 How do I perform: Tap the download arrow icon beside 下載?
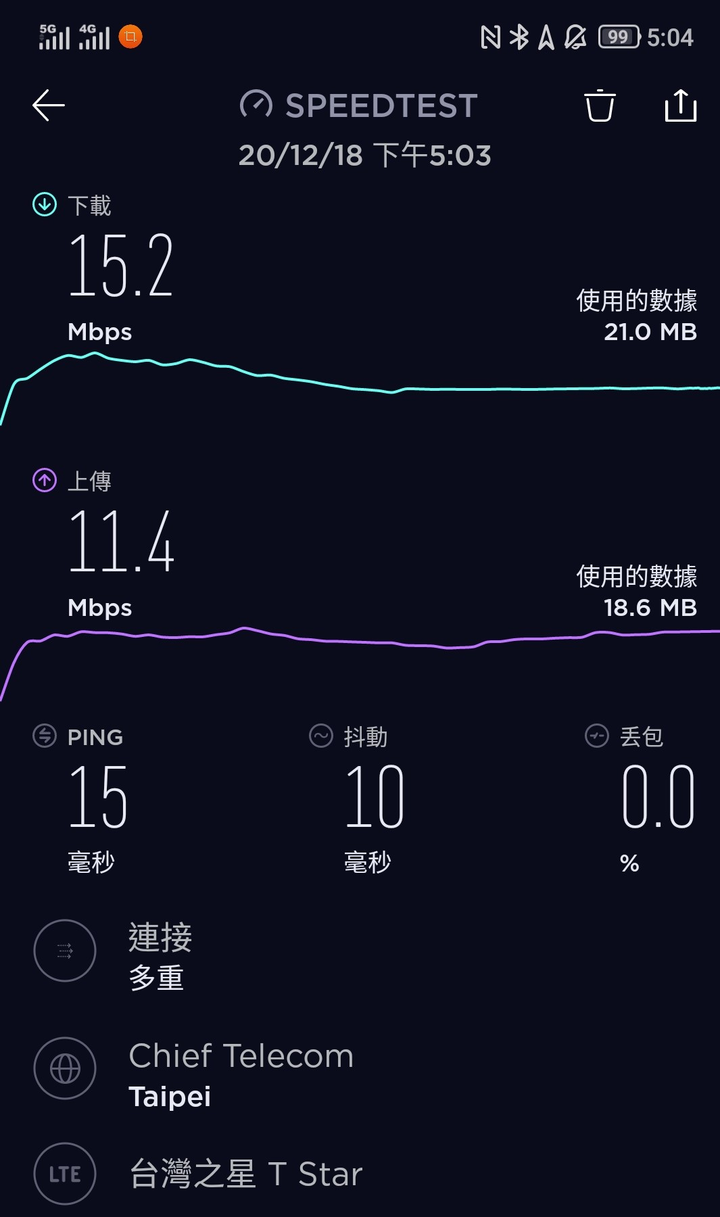(x=44, y=204)
